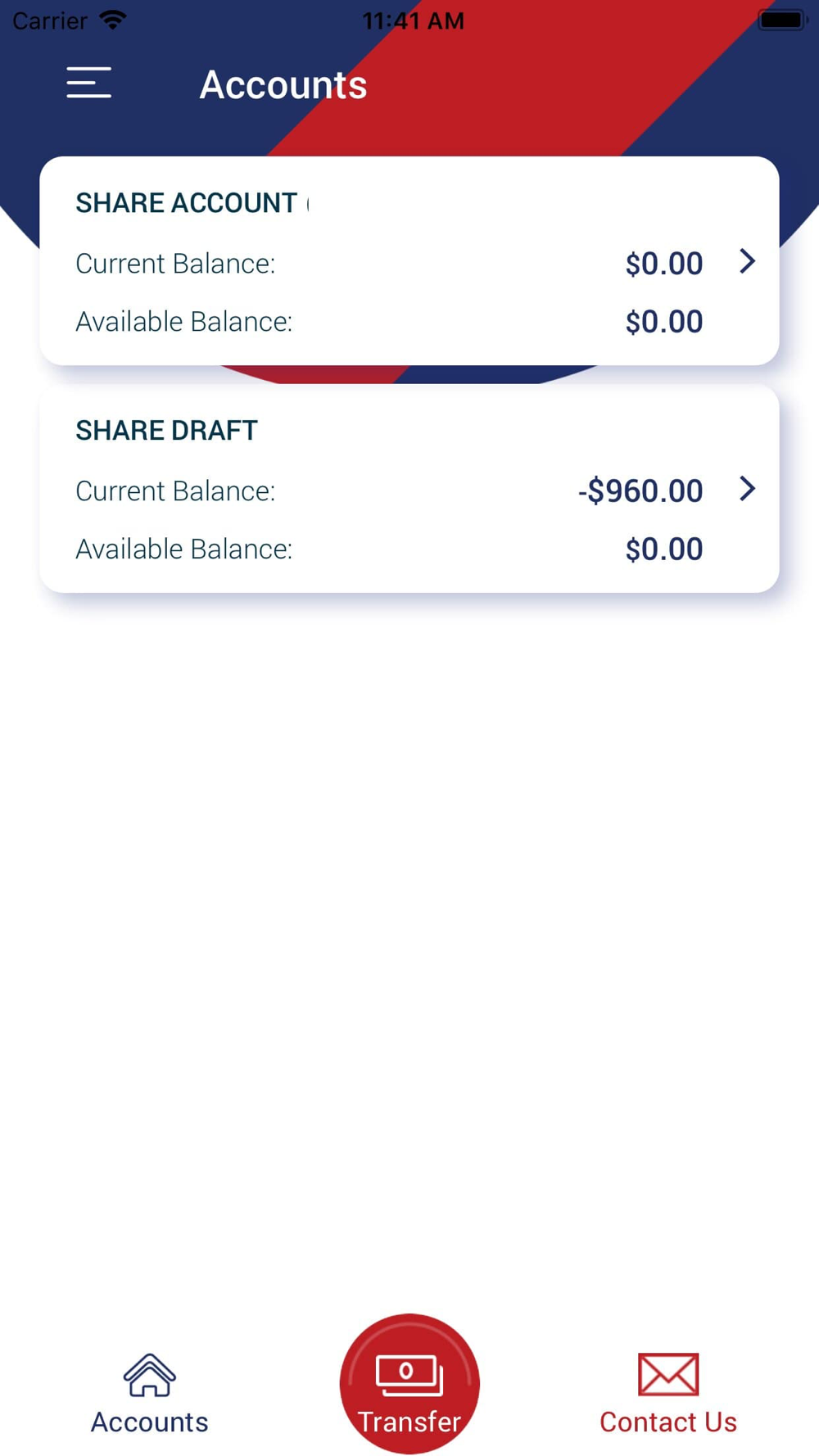The height and width of the screenshot is (1456, 819).
Task: Open the Transfer tab
Action: coord(409,1384)
